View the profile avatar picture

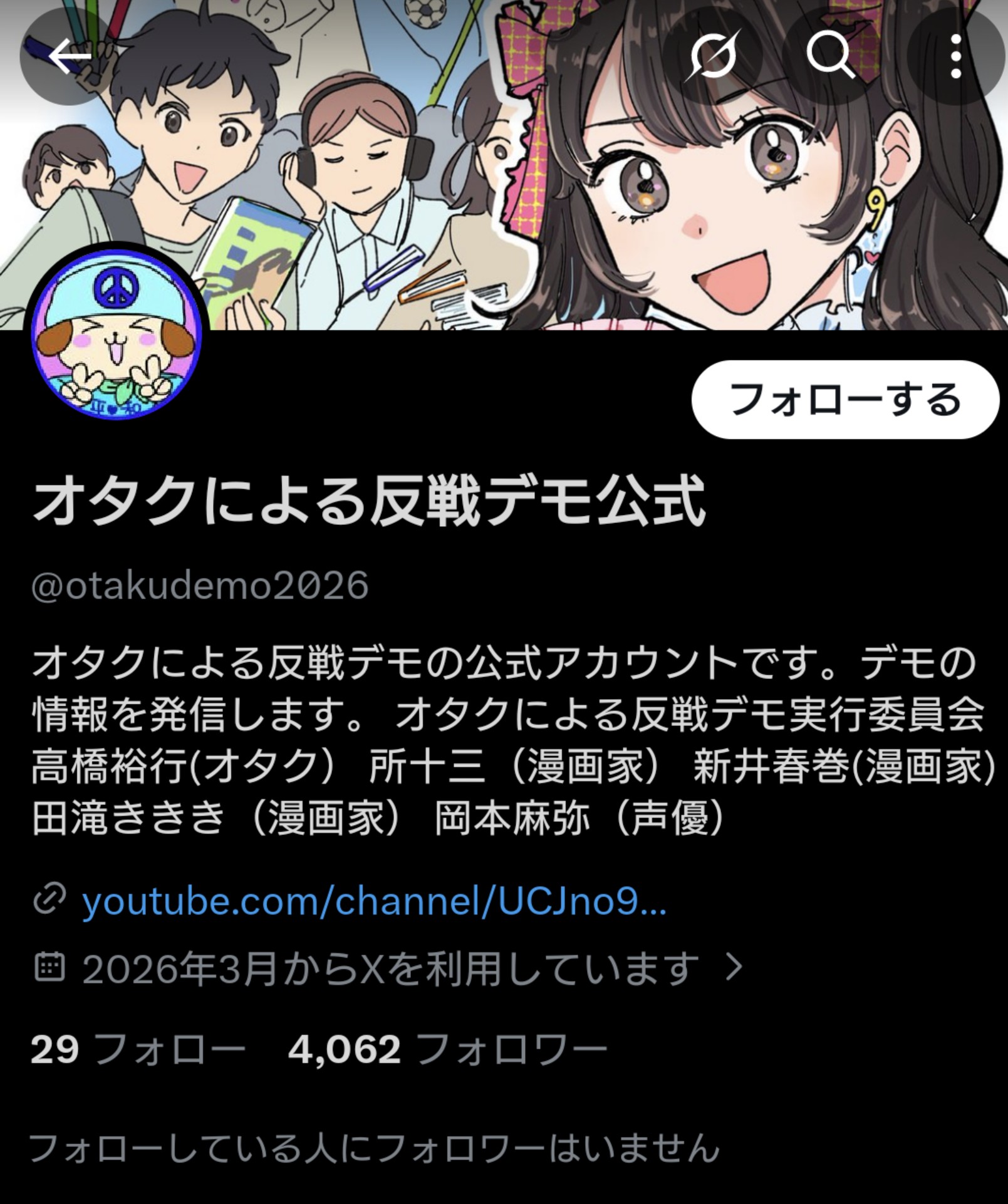click(117, 333)
